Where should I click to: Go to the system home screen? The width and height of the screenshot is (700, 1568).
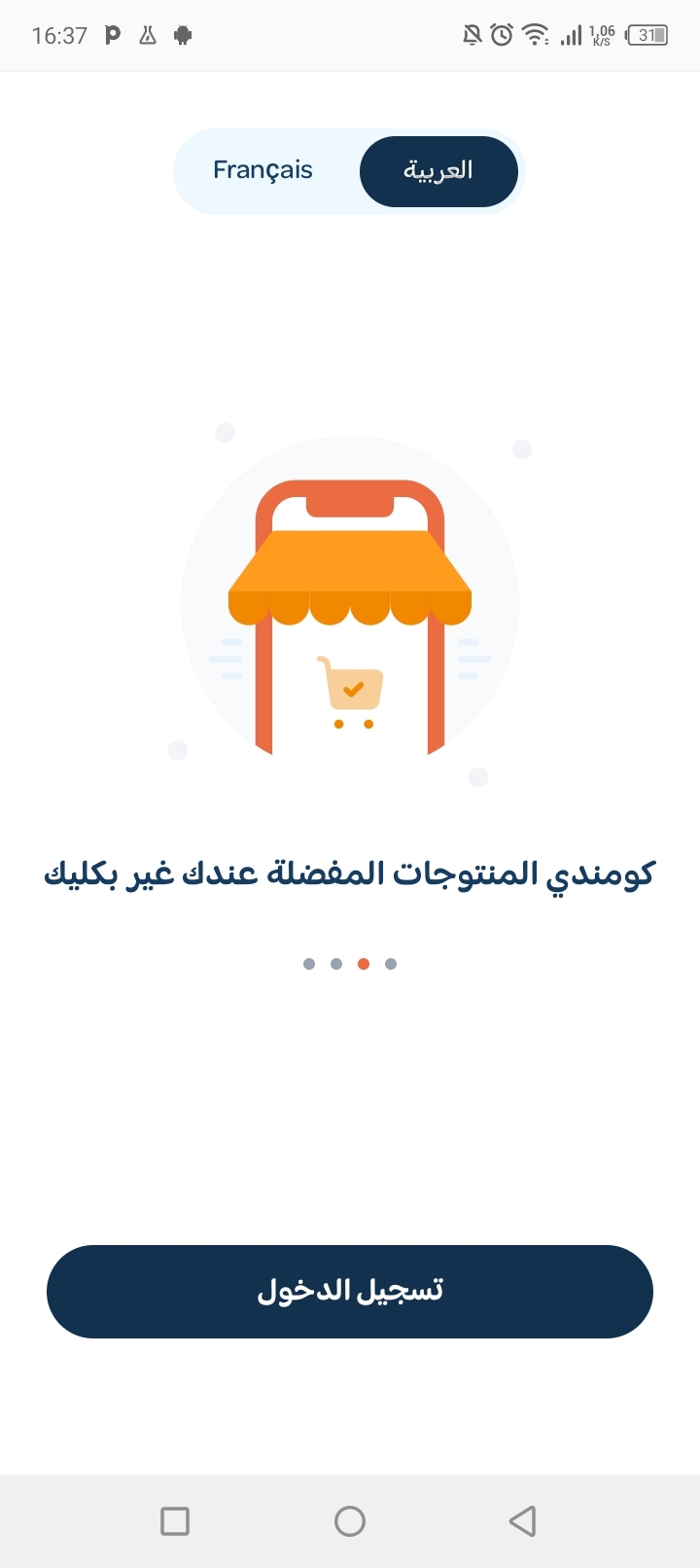coord(350,1520)
